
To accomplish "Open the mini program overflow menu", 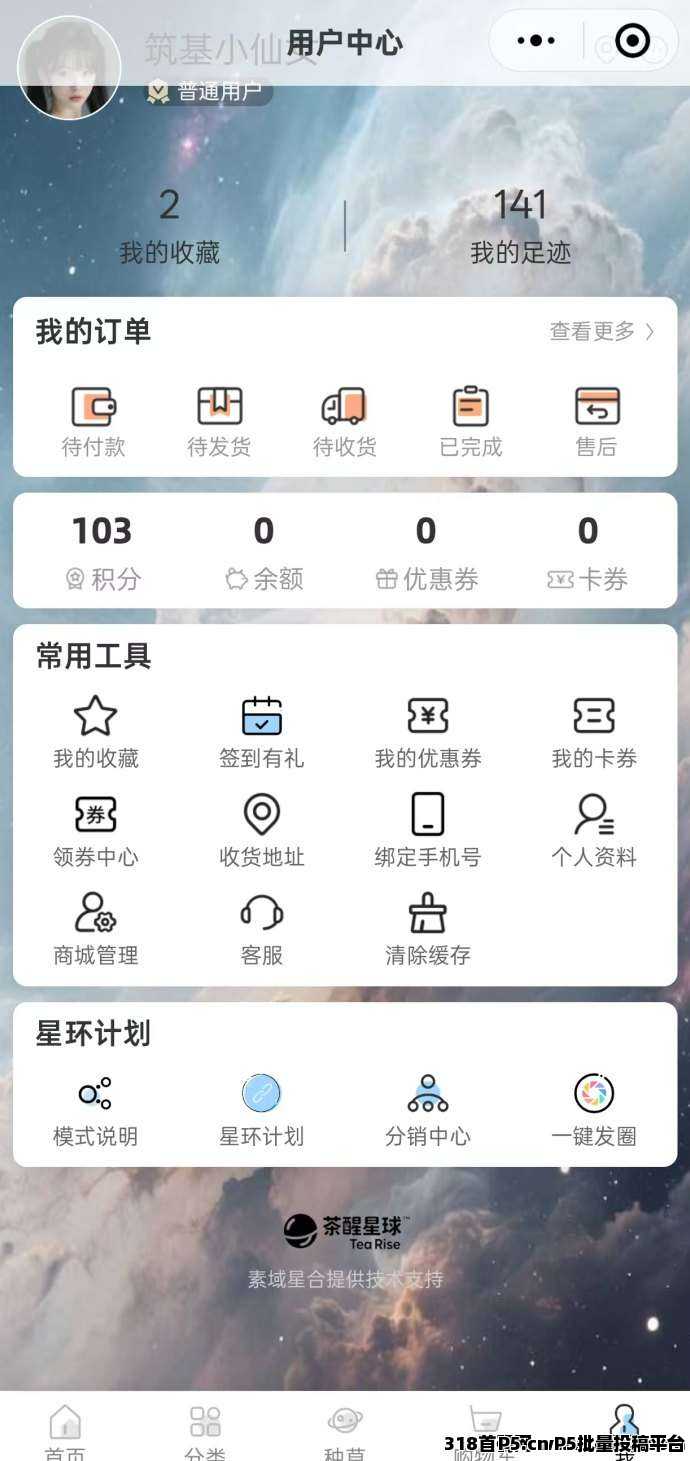I will 536,41.
